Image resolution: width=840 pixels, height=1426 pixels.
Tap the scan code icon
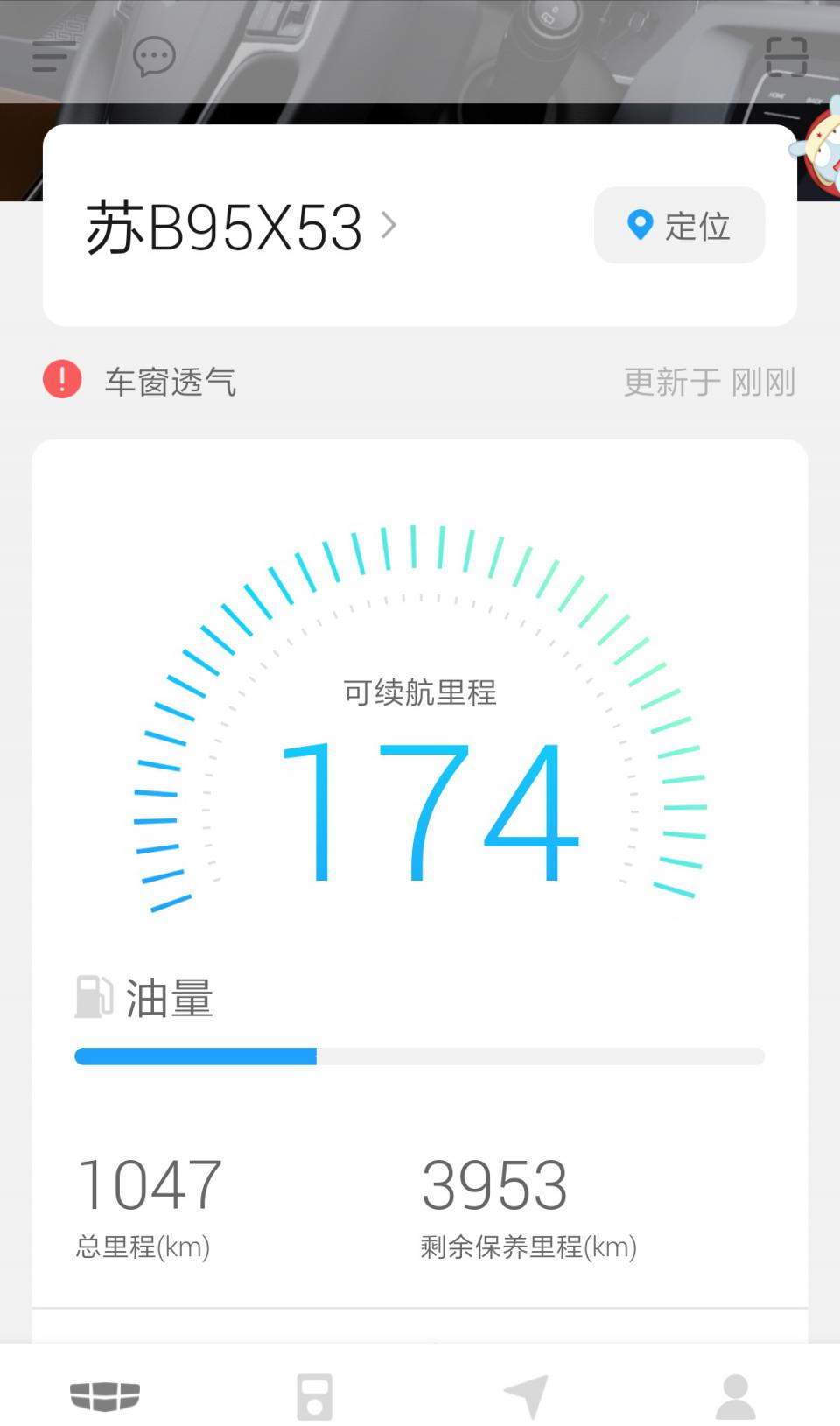[786, 57]
